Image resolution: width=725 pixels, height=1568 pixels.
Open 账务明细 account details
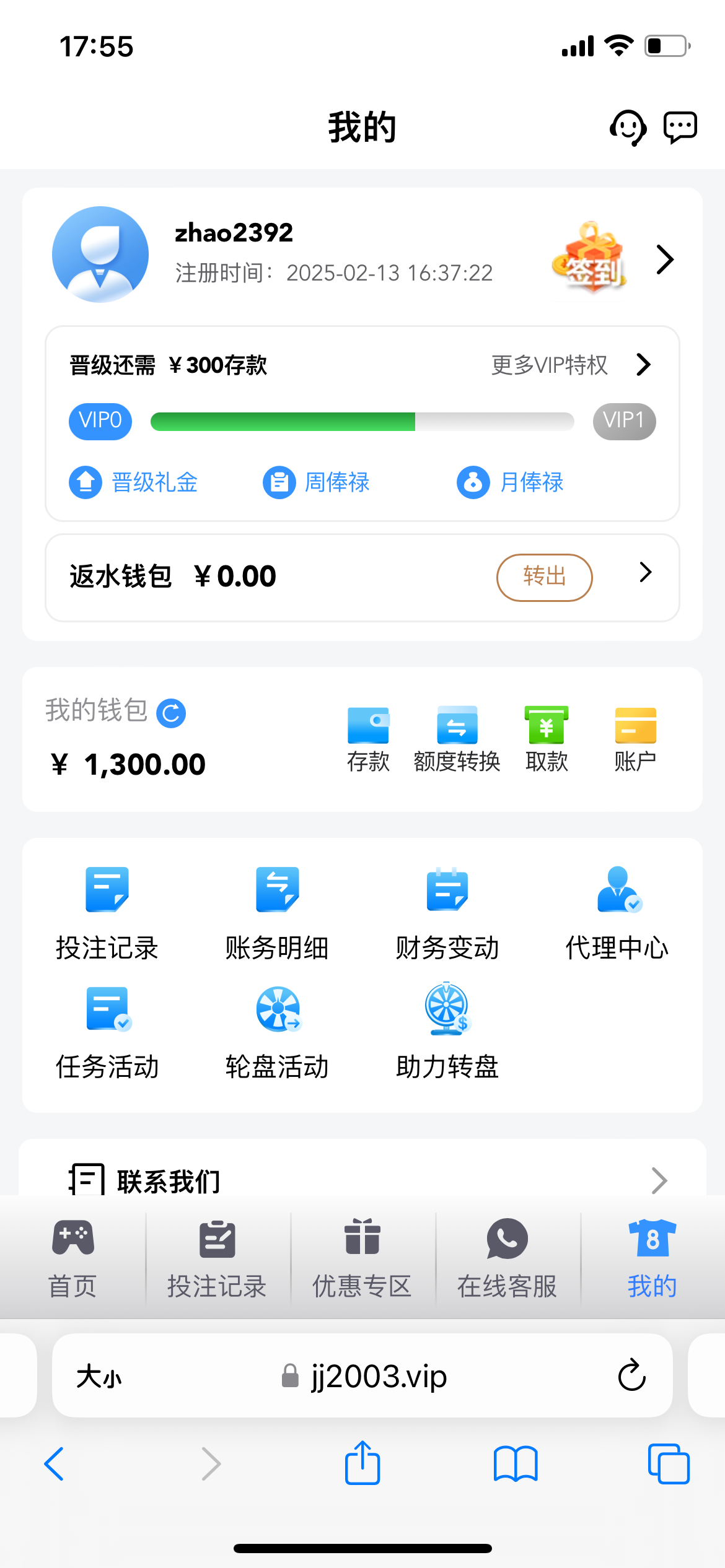[x=277, y=913]
